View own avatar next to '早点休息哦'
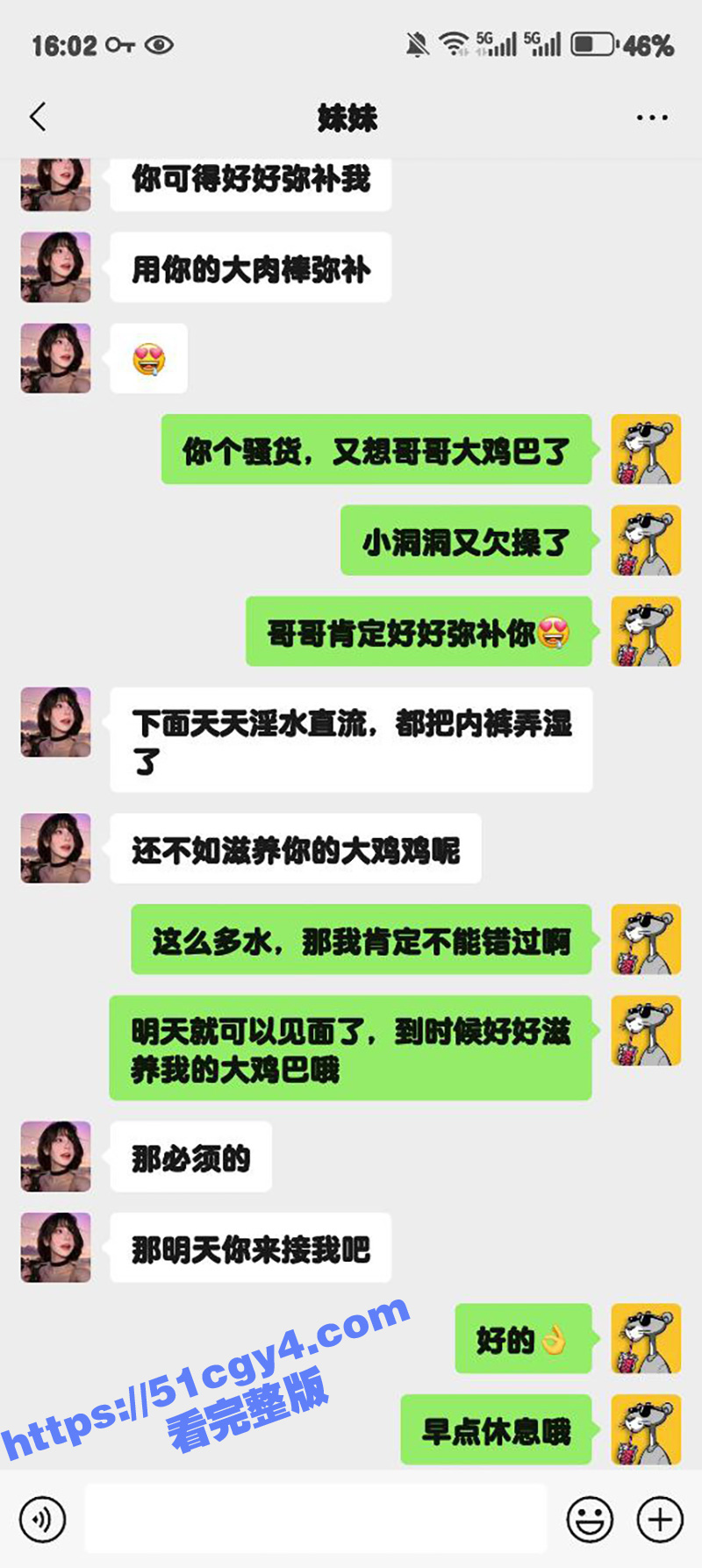This screenshot has width=702, height=1568. click(x=646, y=1429)
